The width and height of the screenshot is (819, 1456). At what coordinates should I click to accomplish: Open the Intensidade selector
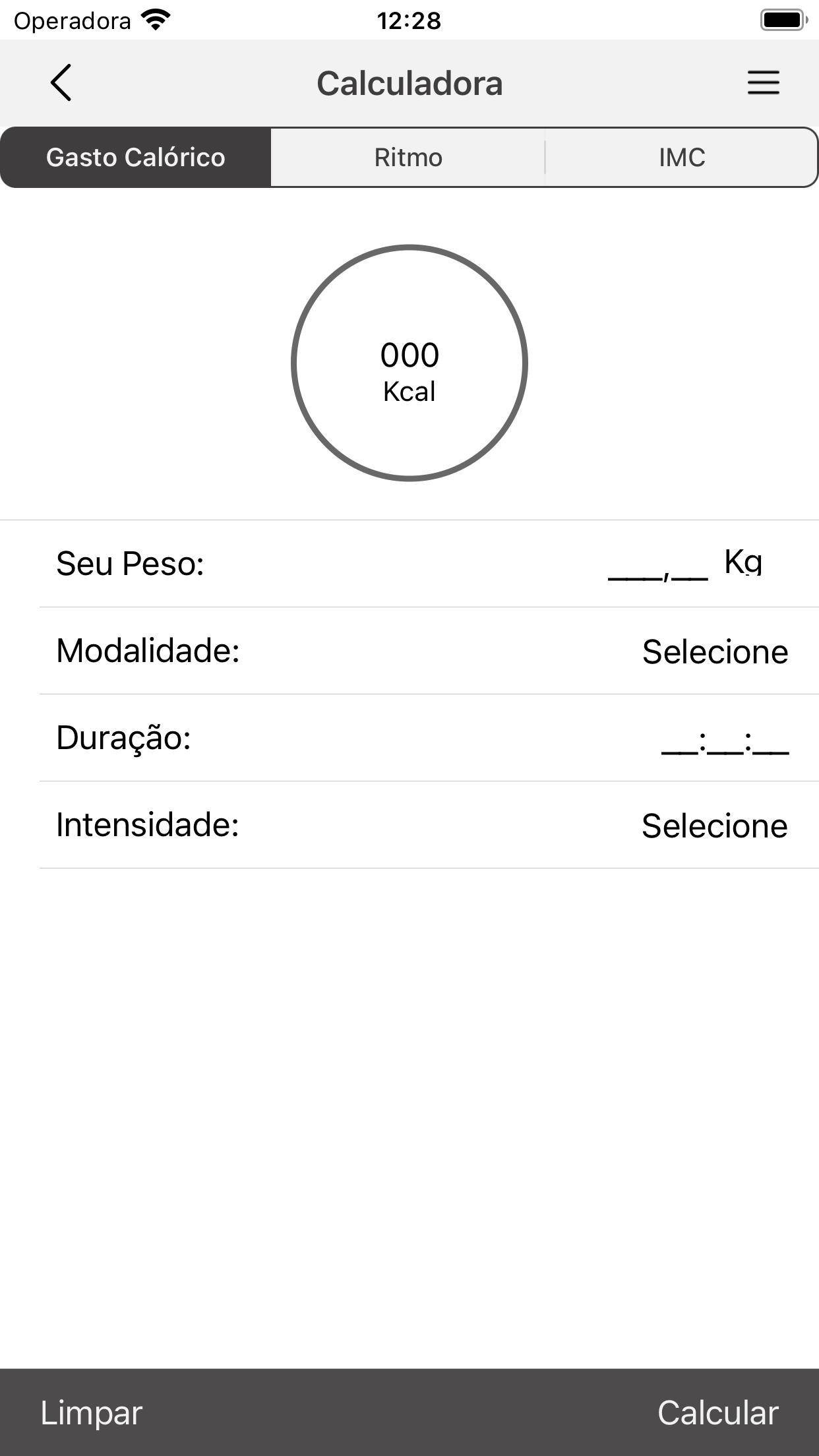click(x=715, y=826)
